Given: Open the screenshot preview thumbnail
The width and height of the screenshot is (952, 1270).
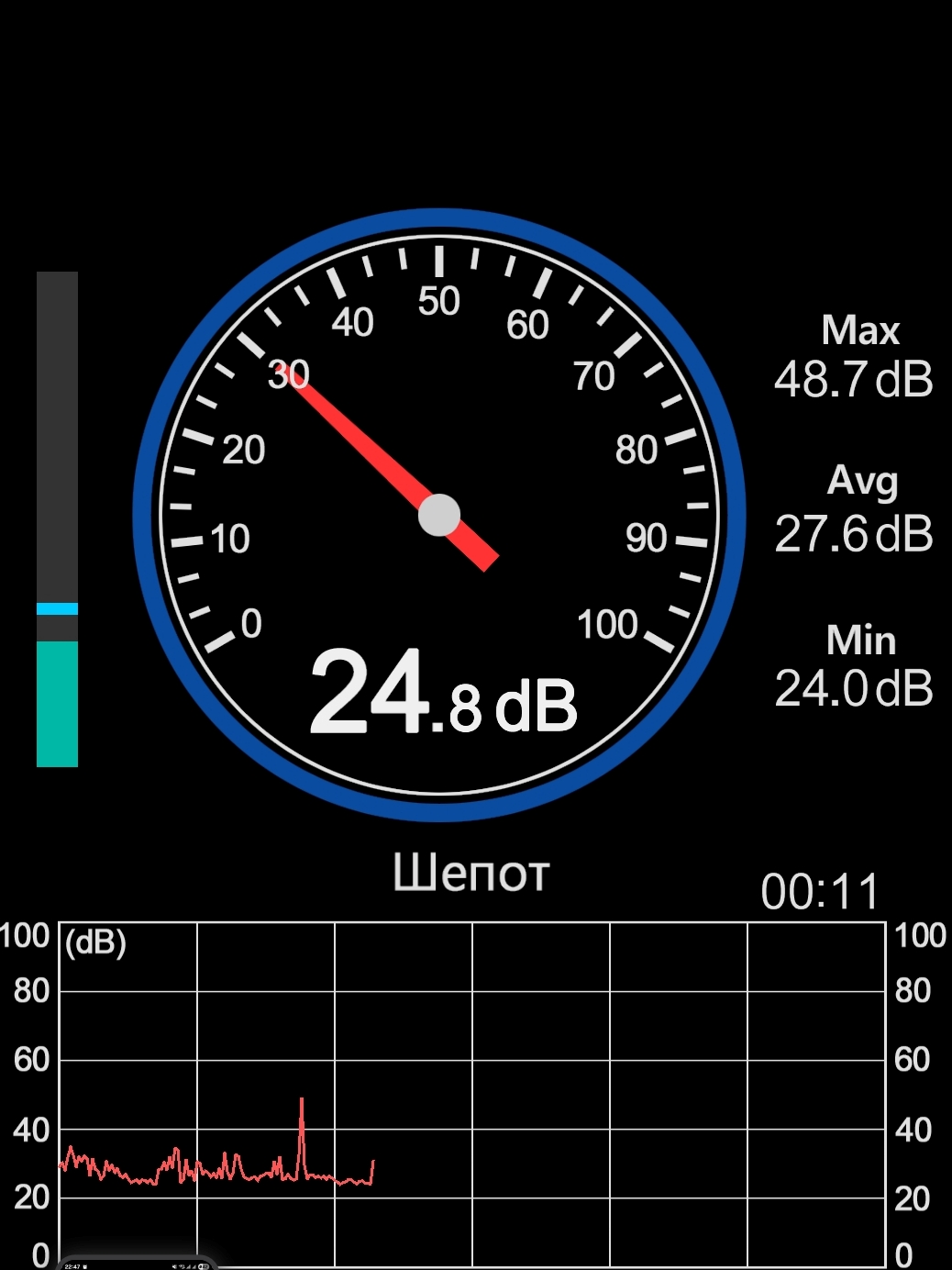Looking at the screenshot, I should (x=136, y=1264).
